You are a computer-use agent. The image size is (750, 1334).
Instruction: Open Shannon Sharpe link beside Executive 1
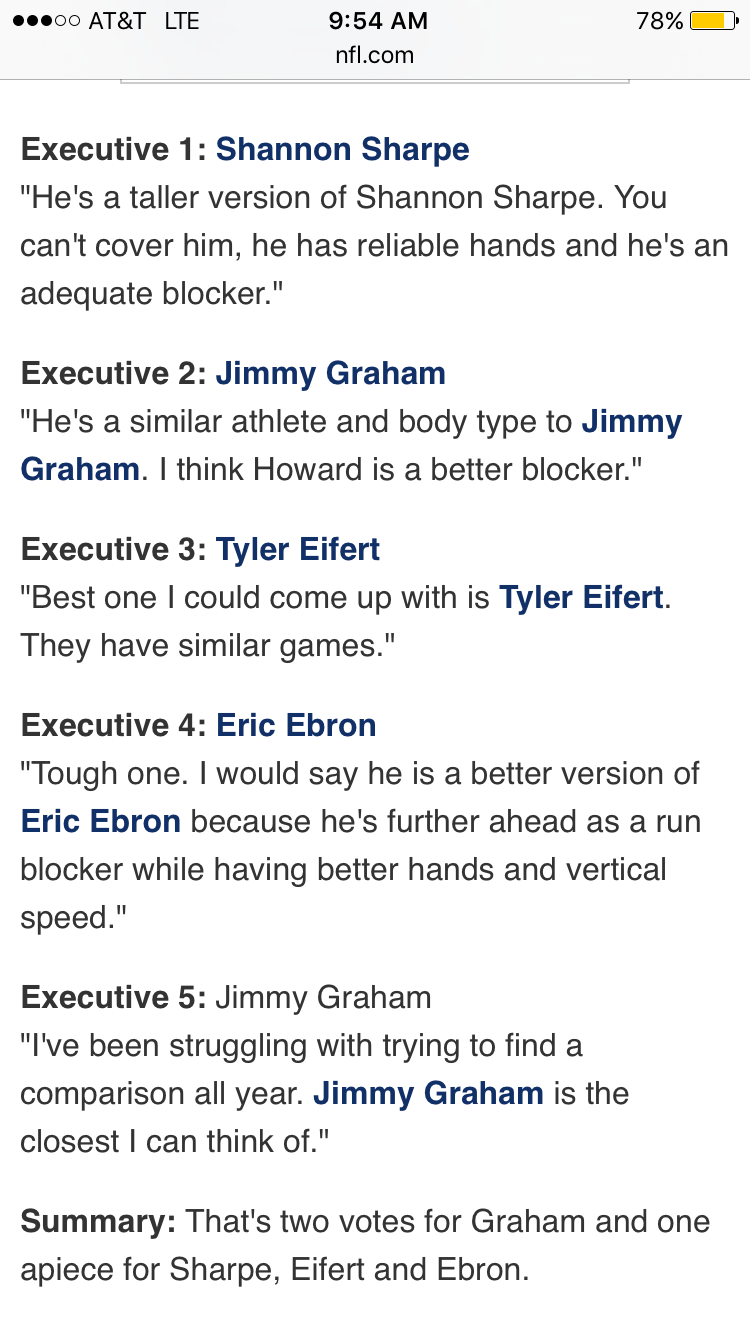342,149
